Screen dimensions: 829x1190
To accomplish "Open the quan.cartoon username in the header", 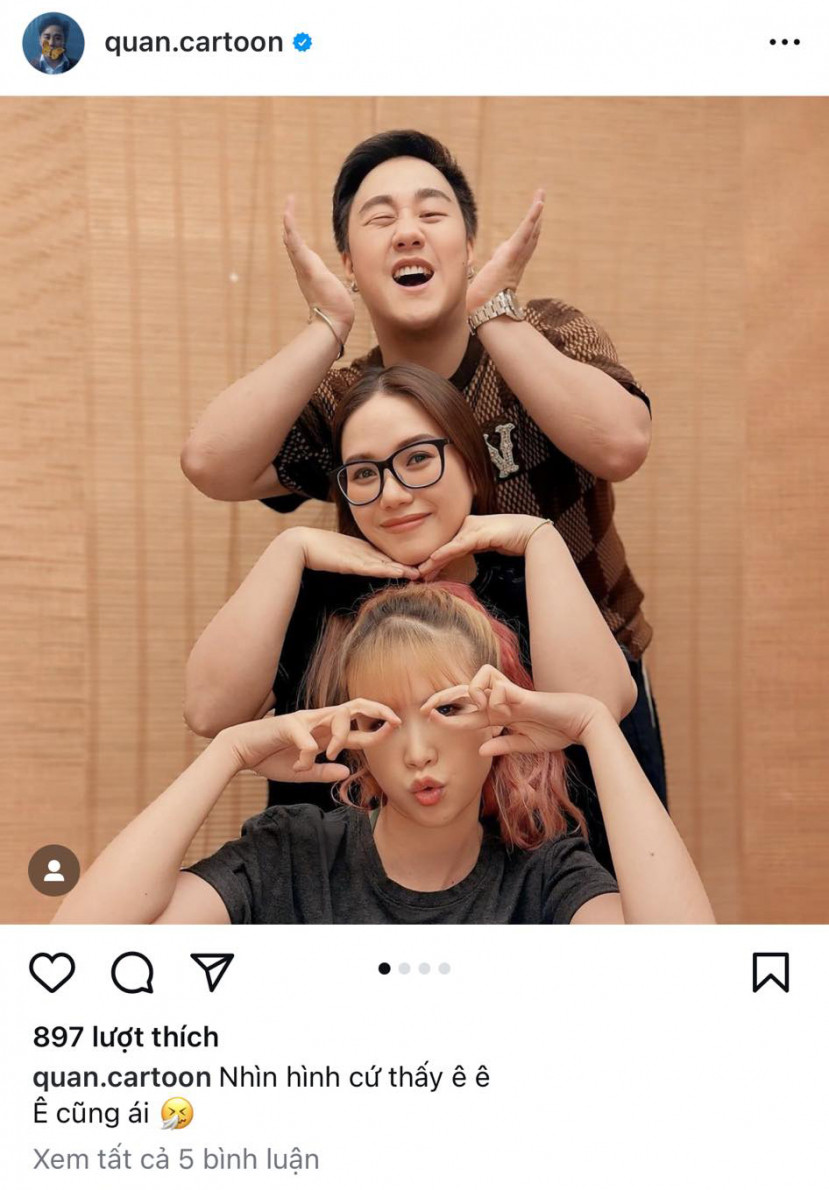I will [x=193, y=43].
